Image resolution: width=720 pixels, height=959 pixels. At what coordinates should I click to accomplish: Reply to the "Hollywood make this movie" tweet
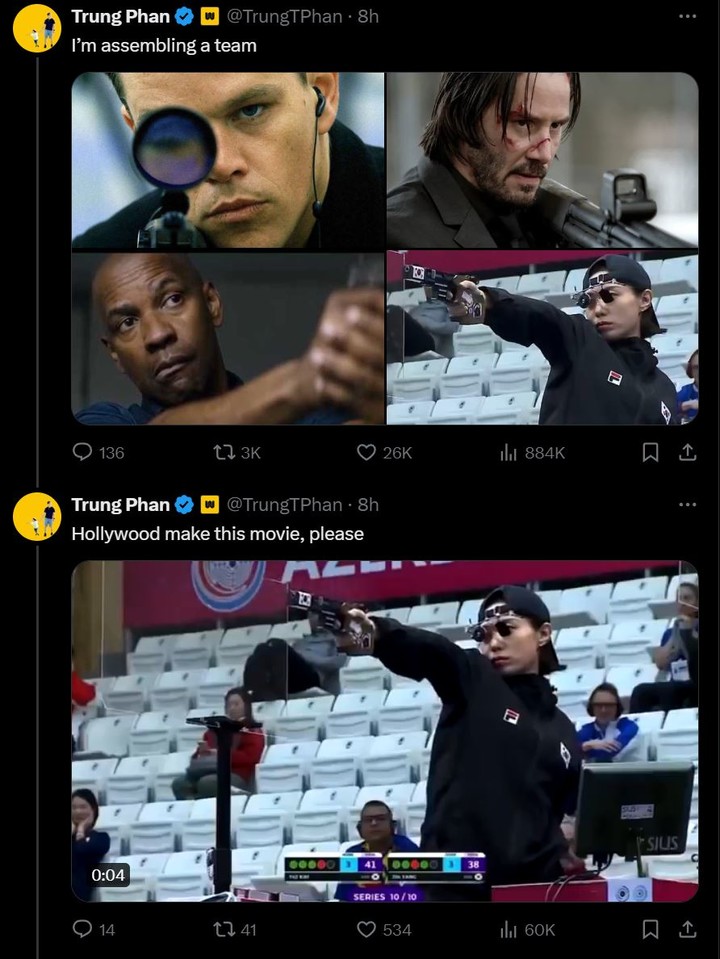pos(83,930)
